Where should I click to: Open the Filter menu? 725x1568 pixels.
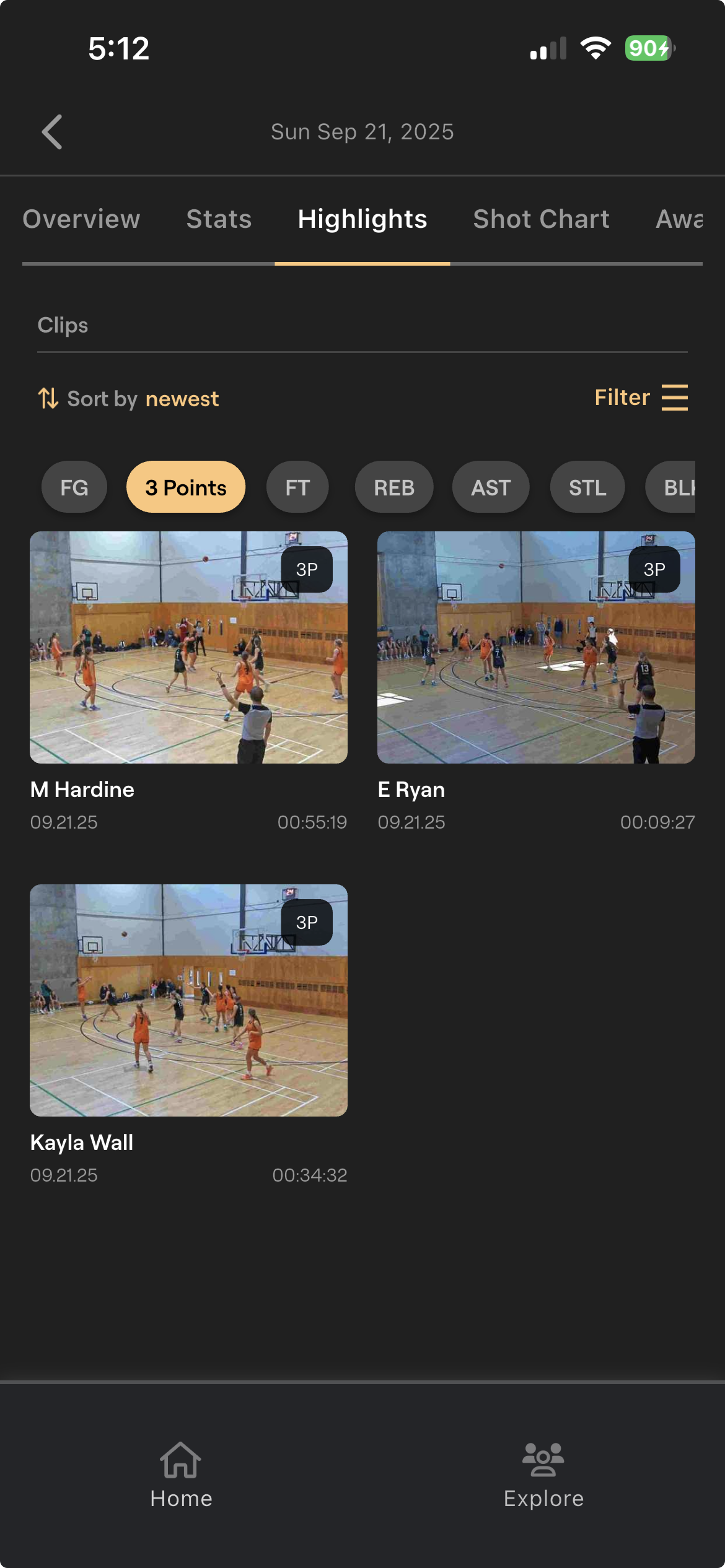[641, 398]
